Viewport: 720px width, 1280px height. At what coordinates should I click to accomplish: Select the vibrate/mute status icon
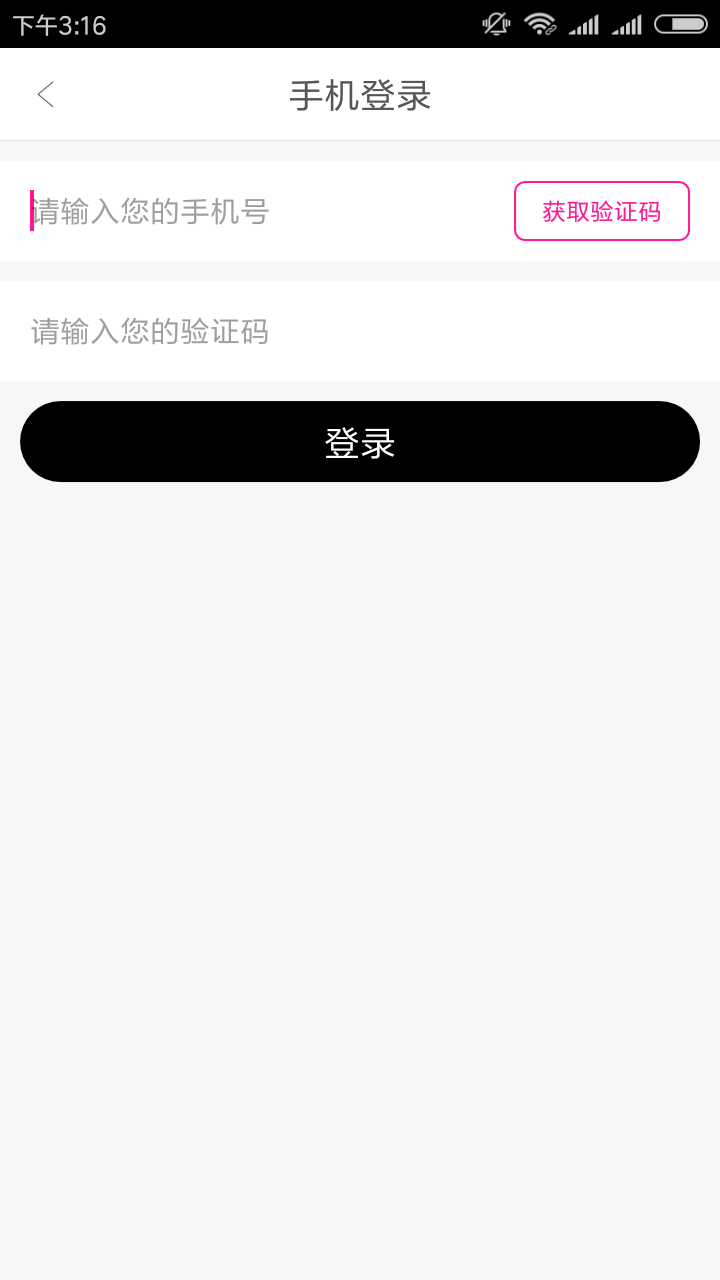pos(495,23)
